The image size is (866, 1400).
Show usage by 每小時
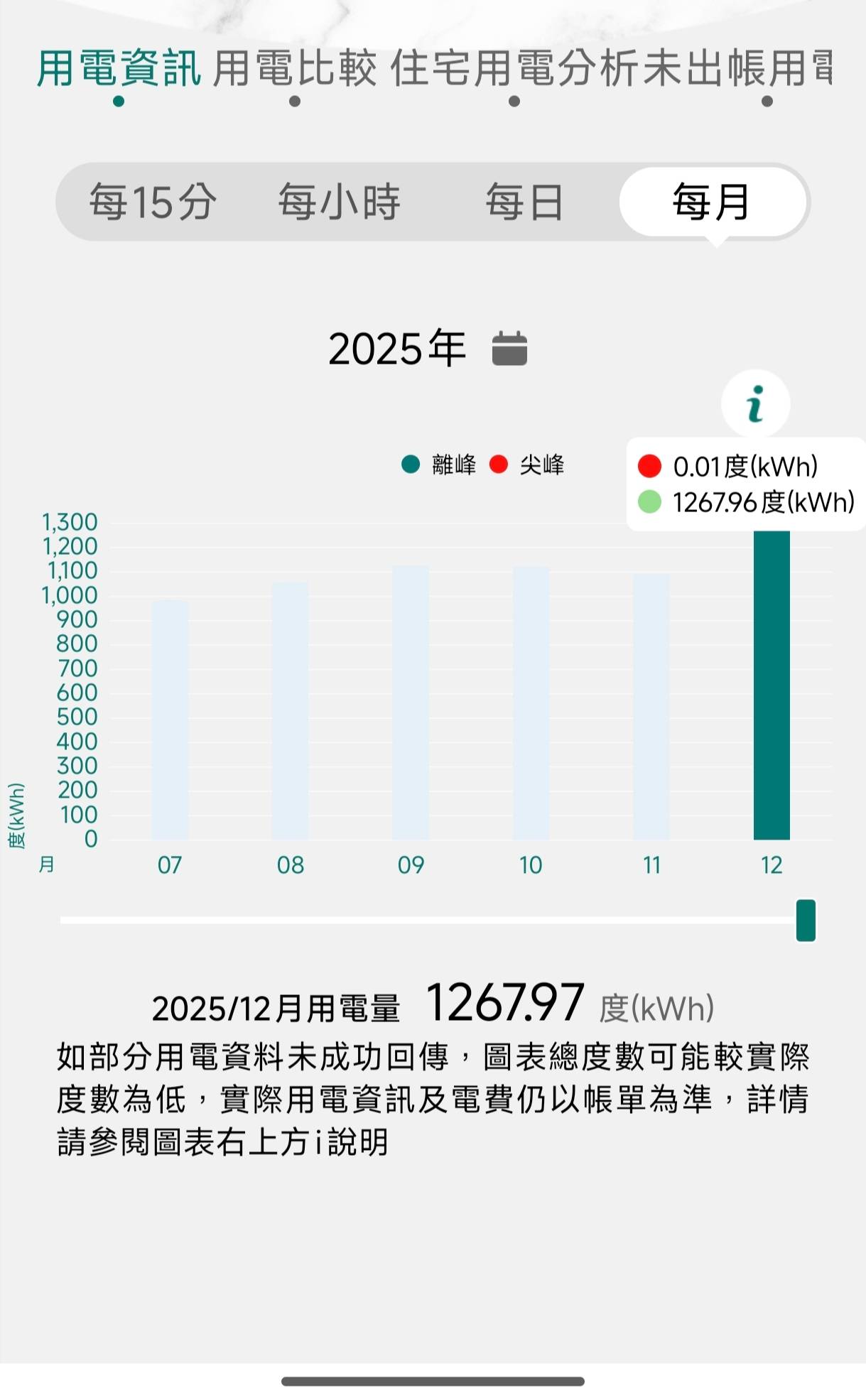click(339, 202)
